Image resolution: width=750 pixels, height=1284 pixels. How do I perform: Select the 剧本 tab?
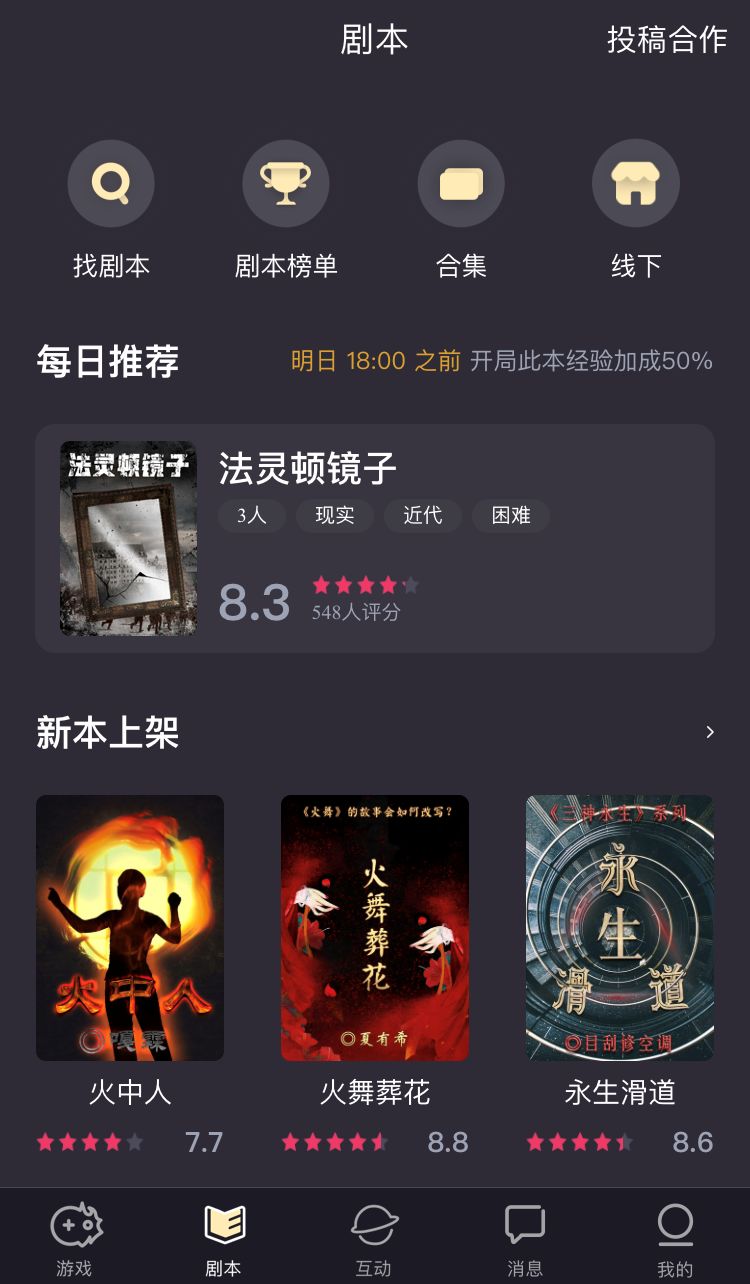224,1240
